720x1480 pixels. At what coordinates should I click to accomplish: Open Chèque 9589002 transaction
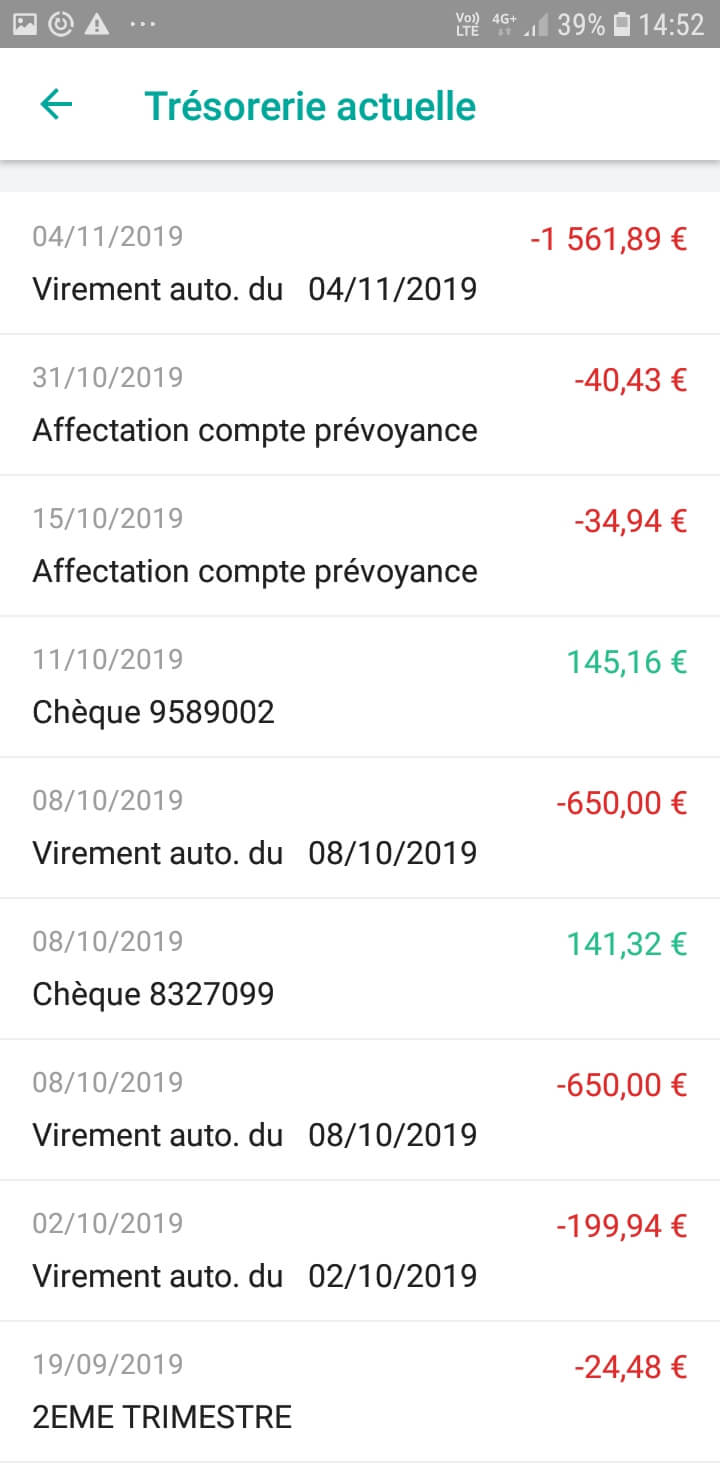tap(360, 687)
